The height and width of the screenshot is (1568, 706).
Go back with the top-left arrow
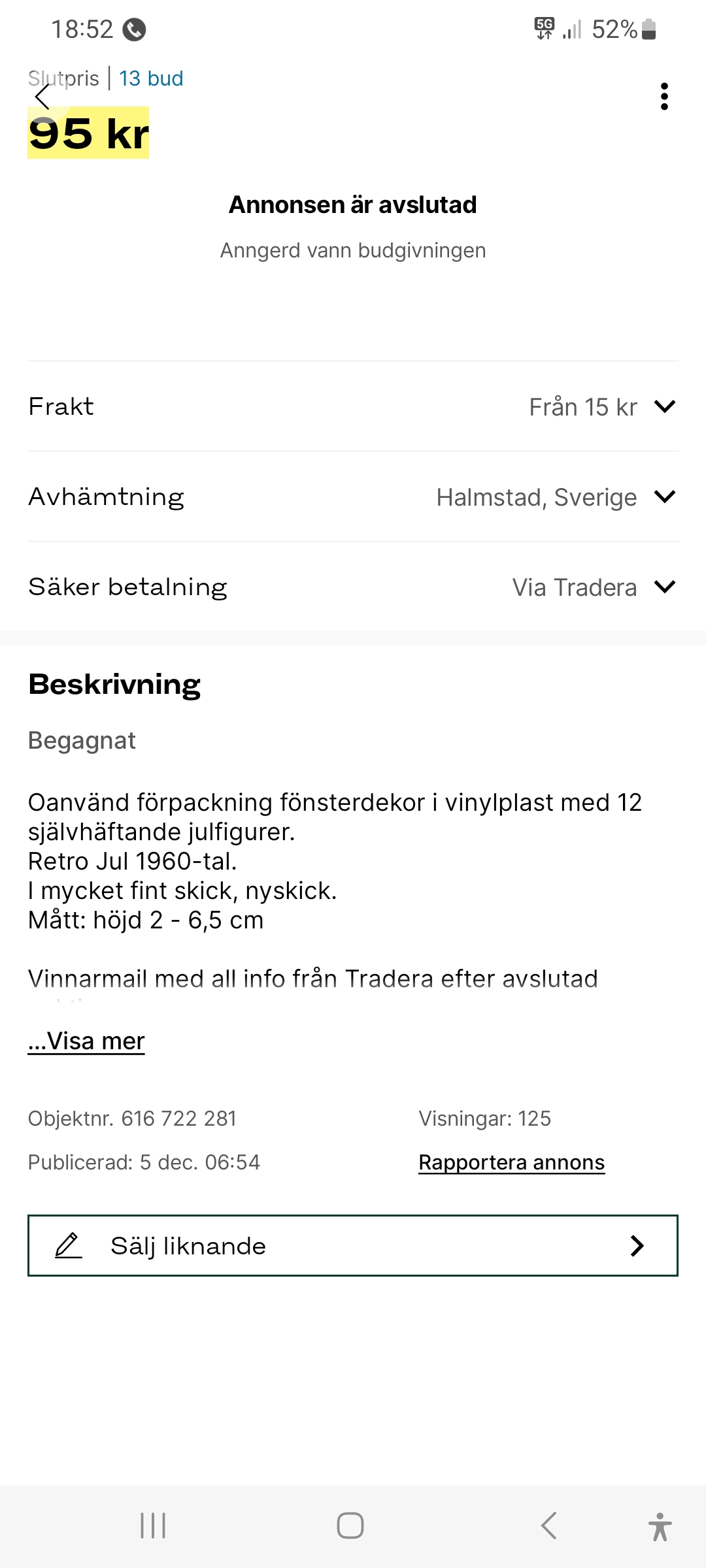coord(43,97)
